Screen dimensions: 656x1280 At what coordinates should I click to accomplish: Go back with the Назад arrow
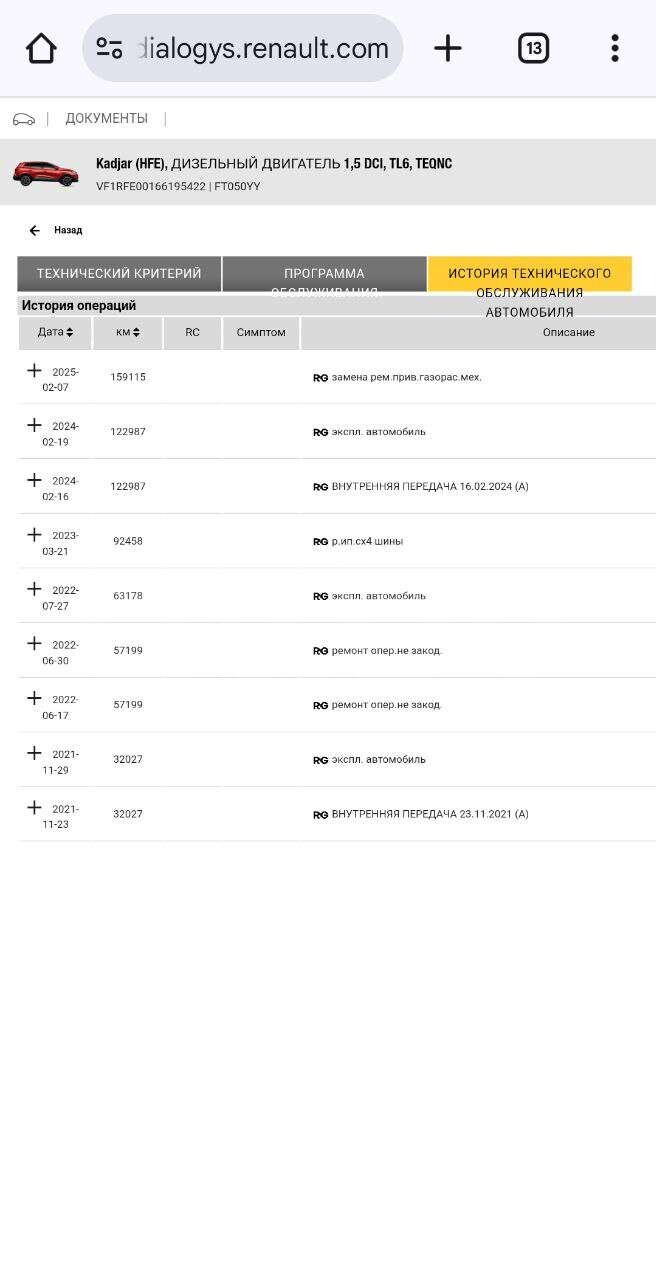click(35, 230)
